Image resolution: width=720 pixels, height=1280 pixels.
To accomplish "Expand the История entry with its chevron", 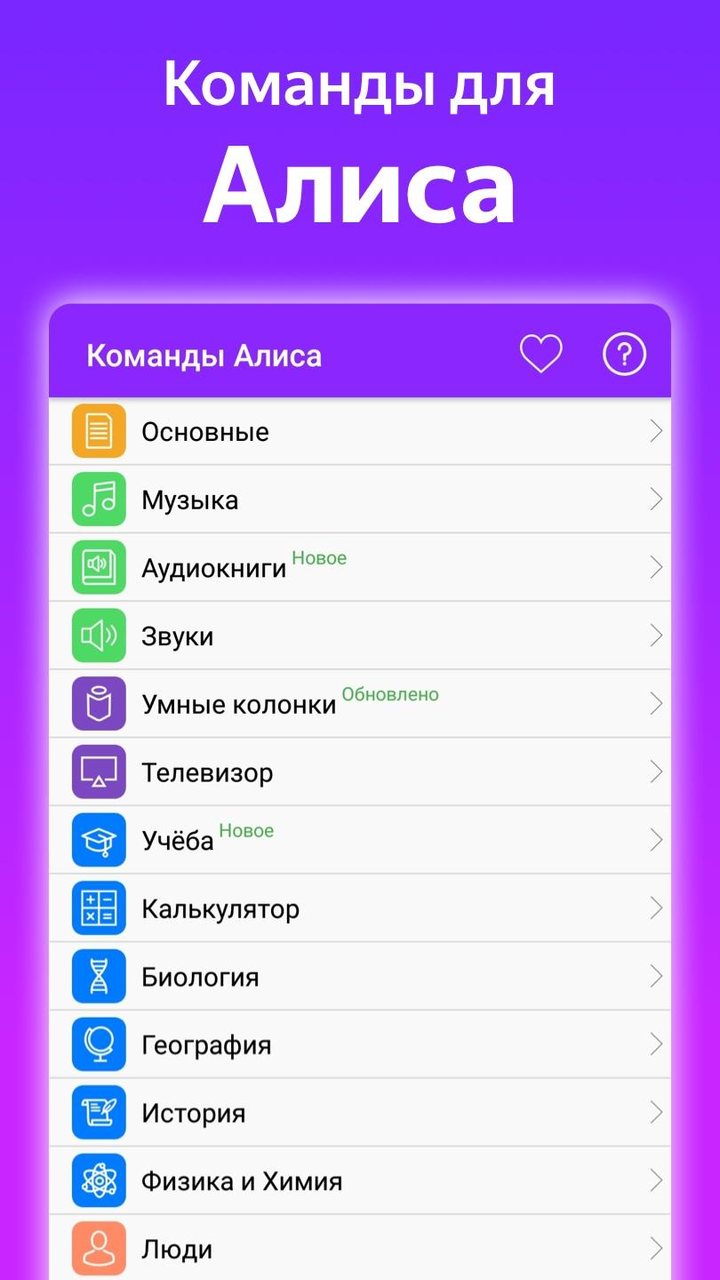I will 656,1112.
